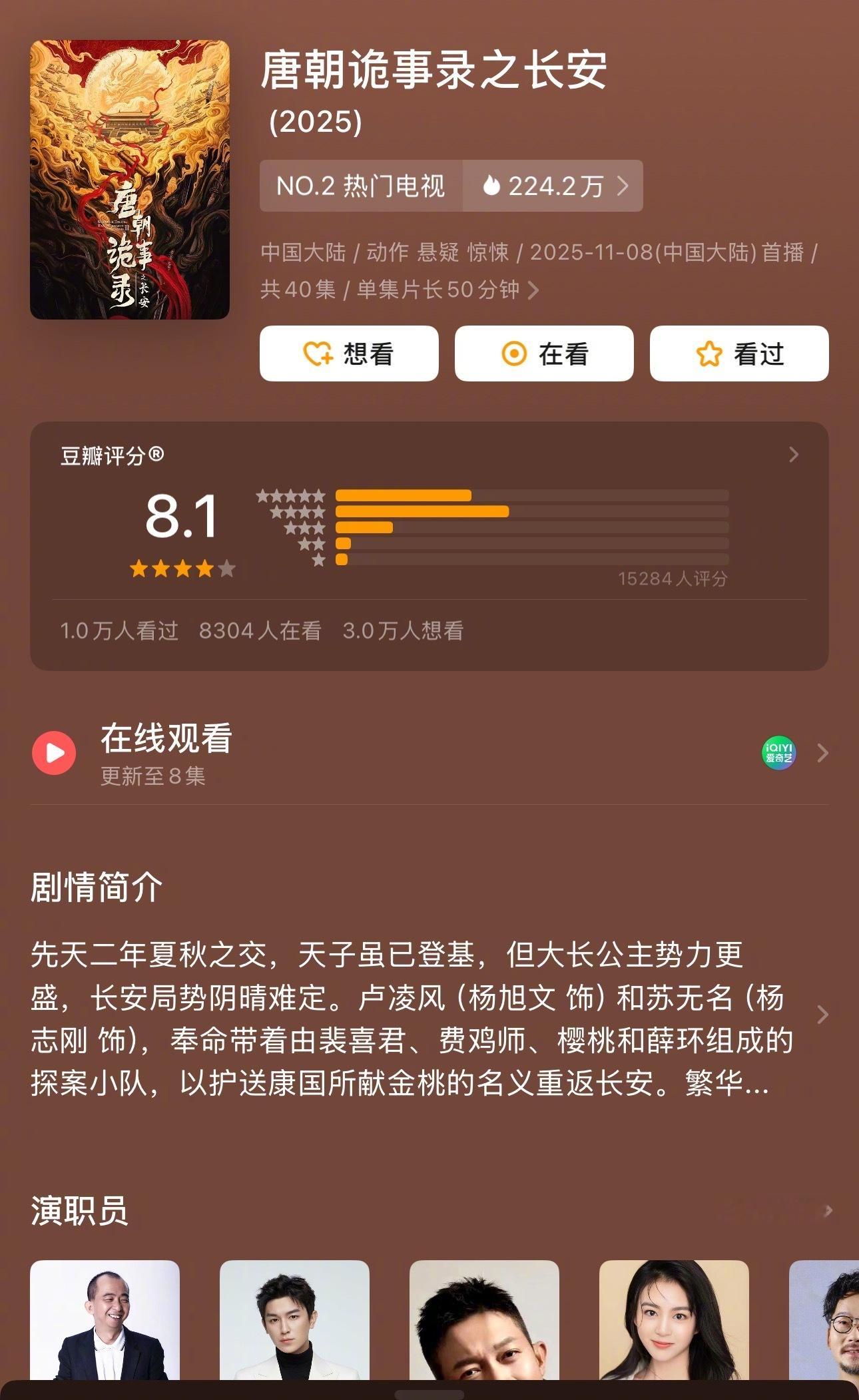The height and width of the screenshot is (1400, 859).
Task: Click the heart icon on 想看 button
Action: coord(318,354)
